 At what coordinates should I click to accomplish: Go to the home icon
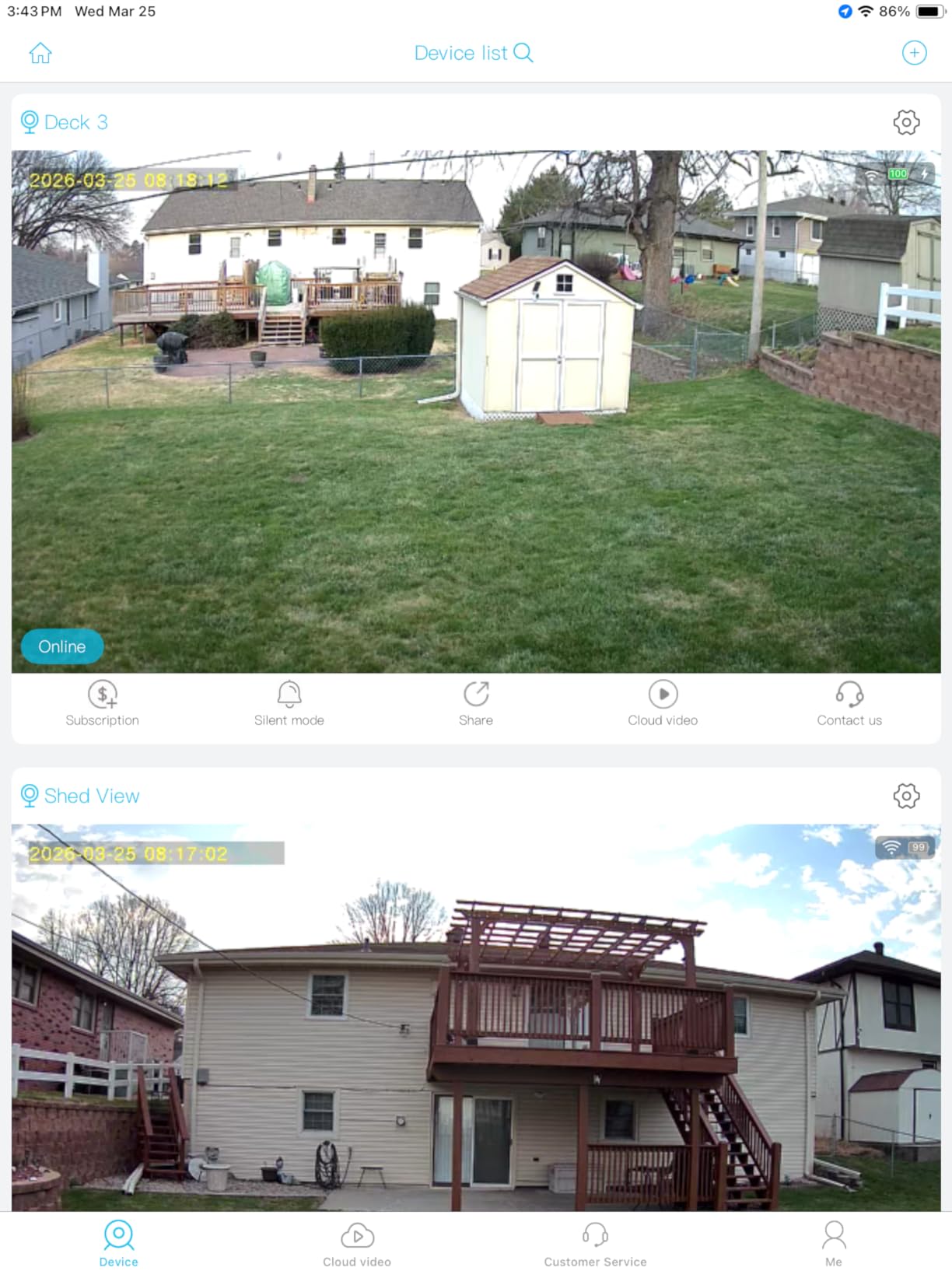[40, 53]
